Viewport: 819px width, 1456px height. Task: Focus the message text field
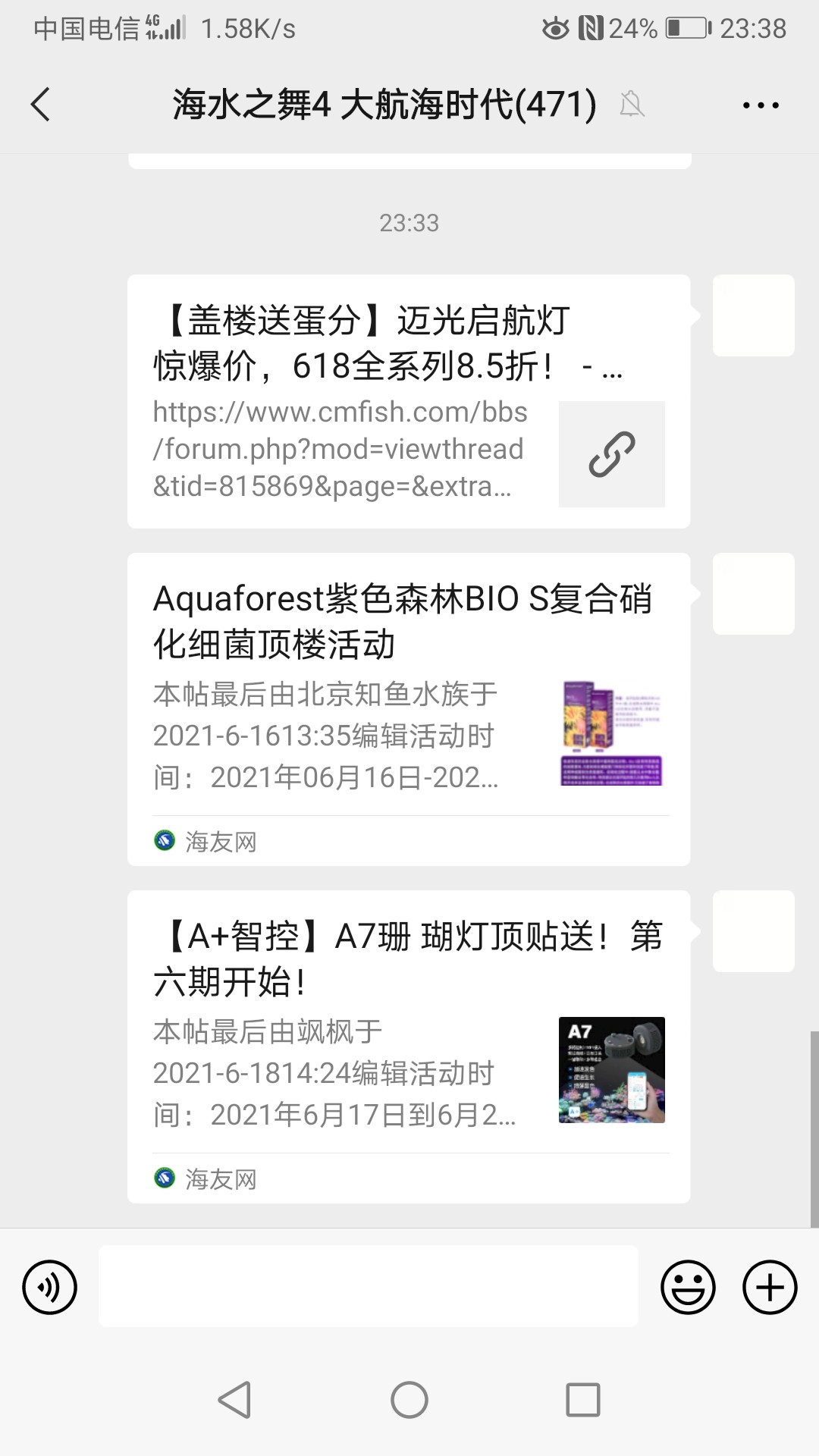pos(369,1287)
